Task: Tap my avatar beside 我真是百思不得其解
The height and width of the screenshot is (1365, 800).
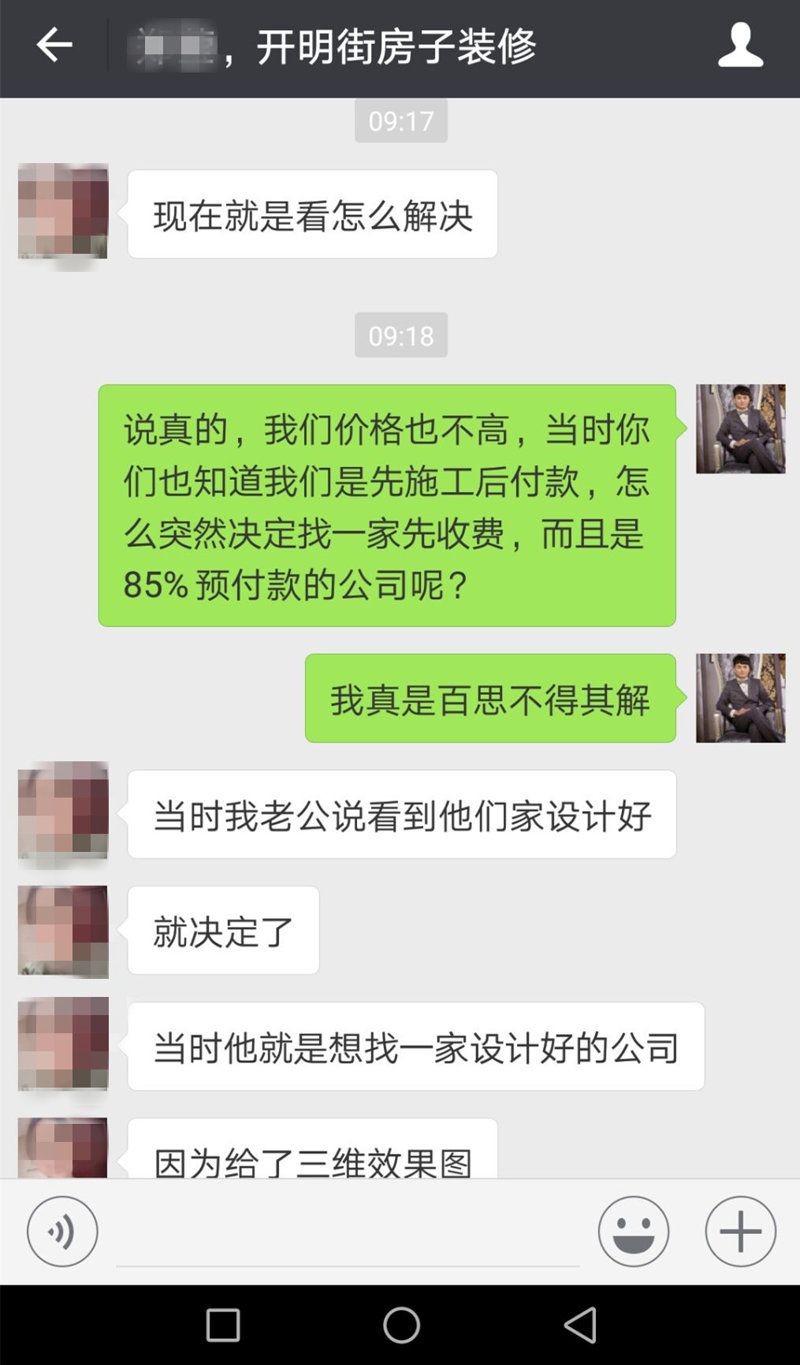Action: [x=740, y=698]
